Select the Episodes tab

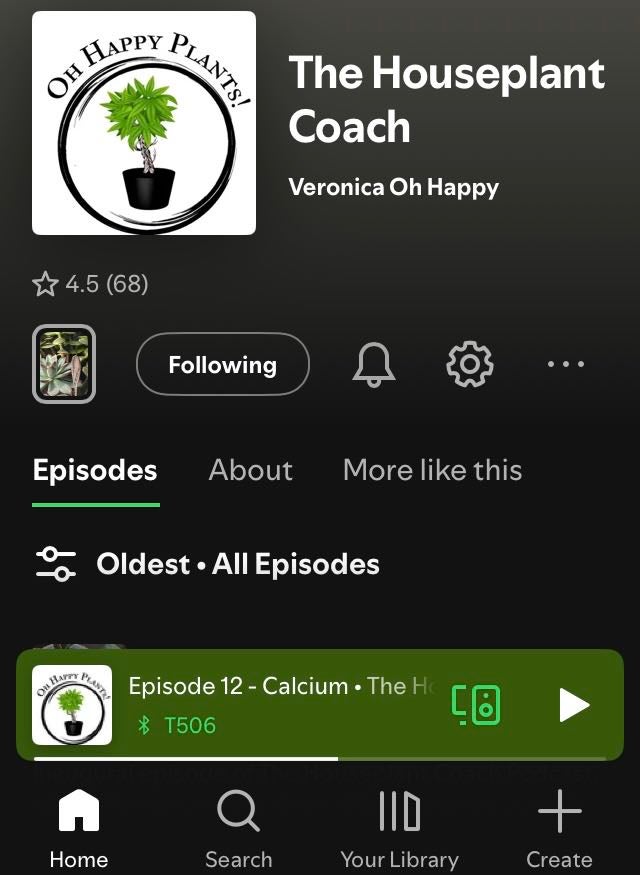point(95,470)
